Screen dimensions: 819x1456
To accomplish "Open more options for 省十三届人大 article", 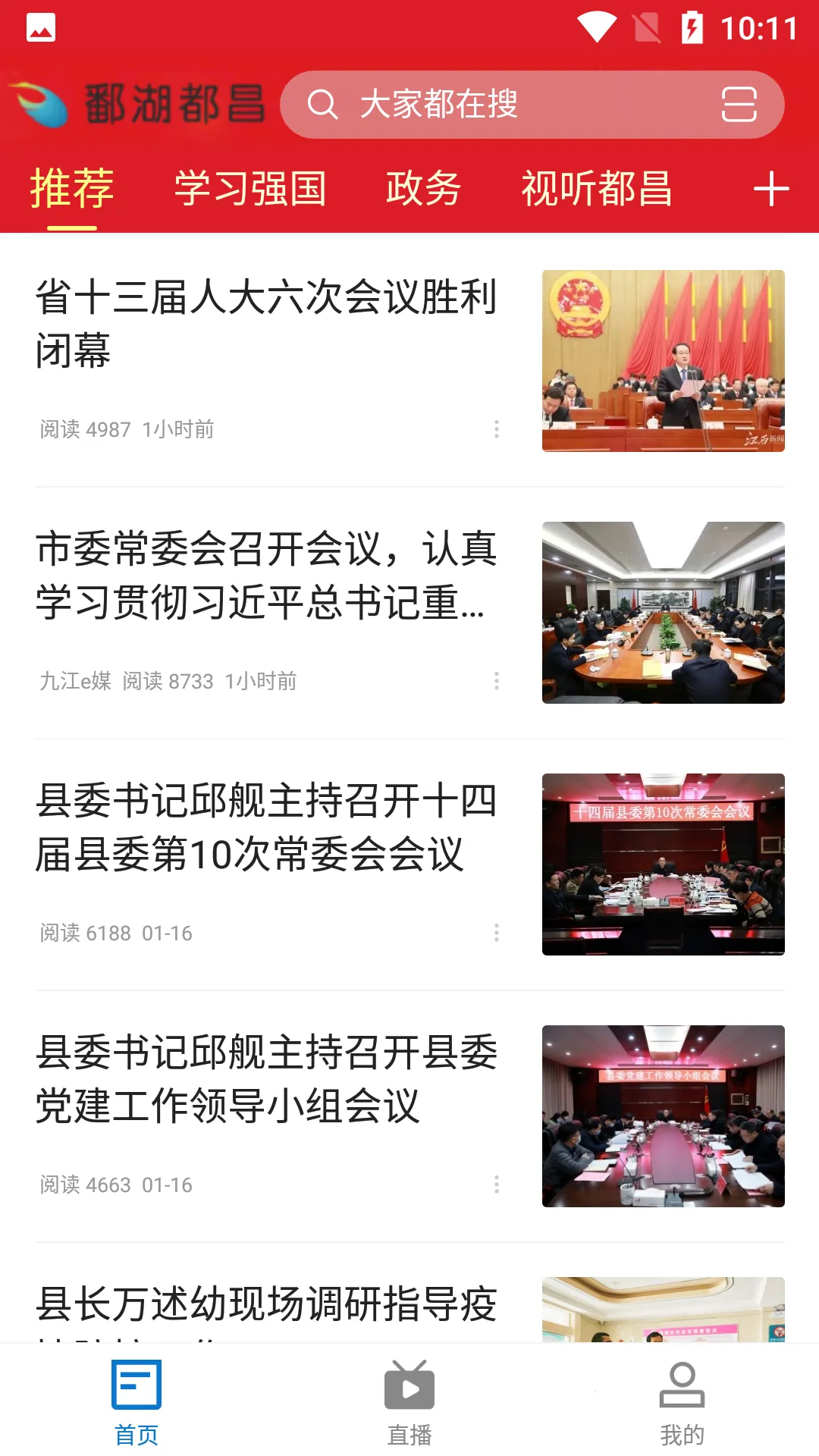I will (x=497, y=429).
